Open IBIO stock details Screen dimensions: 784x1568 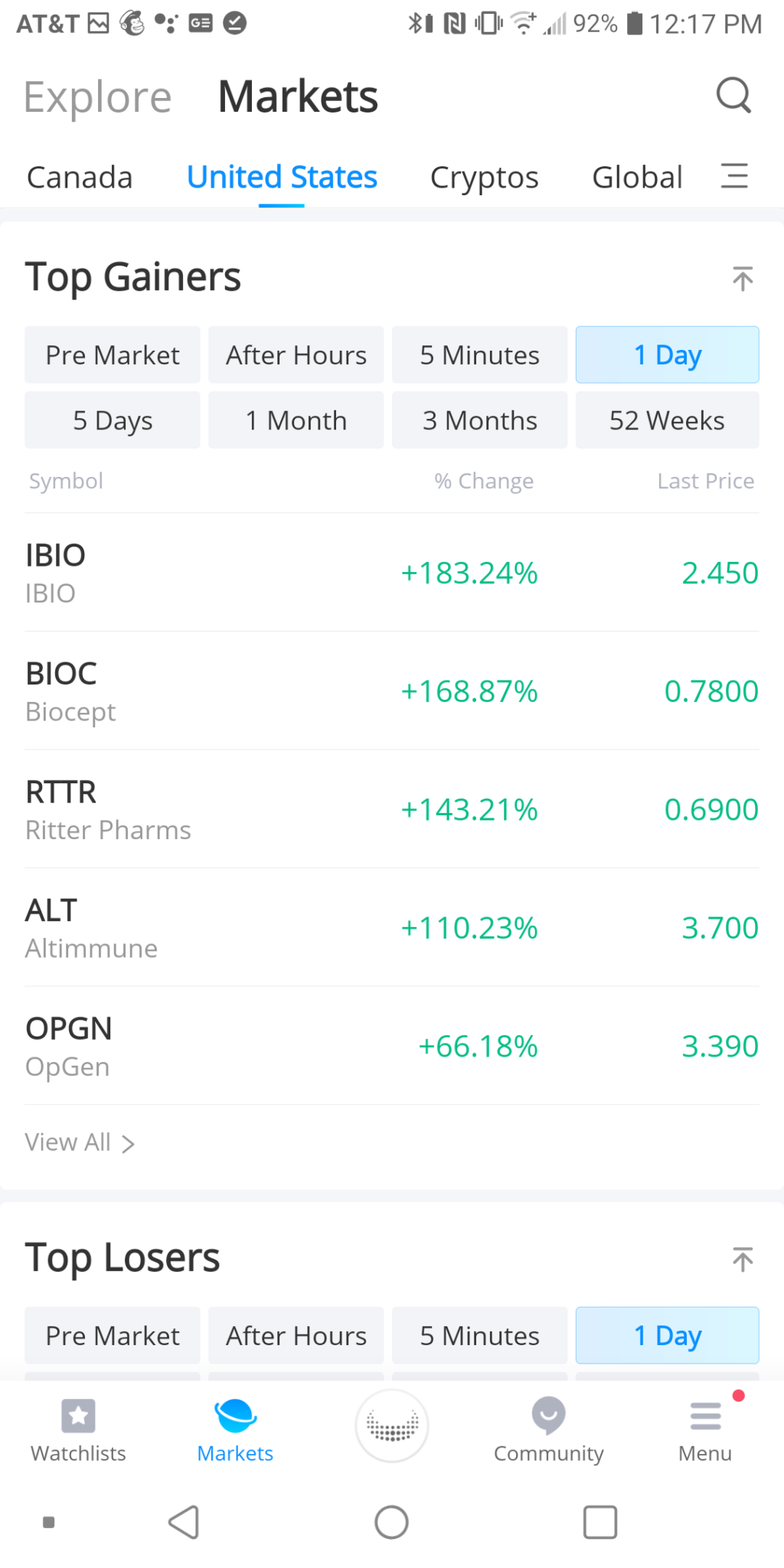click(391, 573)
